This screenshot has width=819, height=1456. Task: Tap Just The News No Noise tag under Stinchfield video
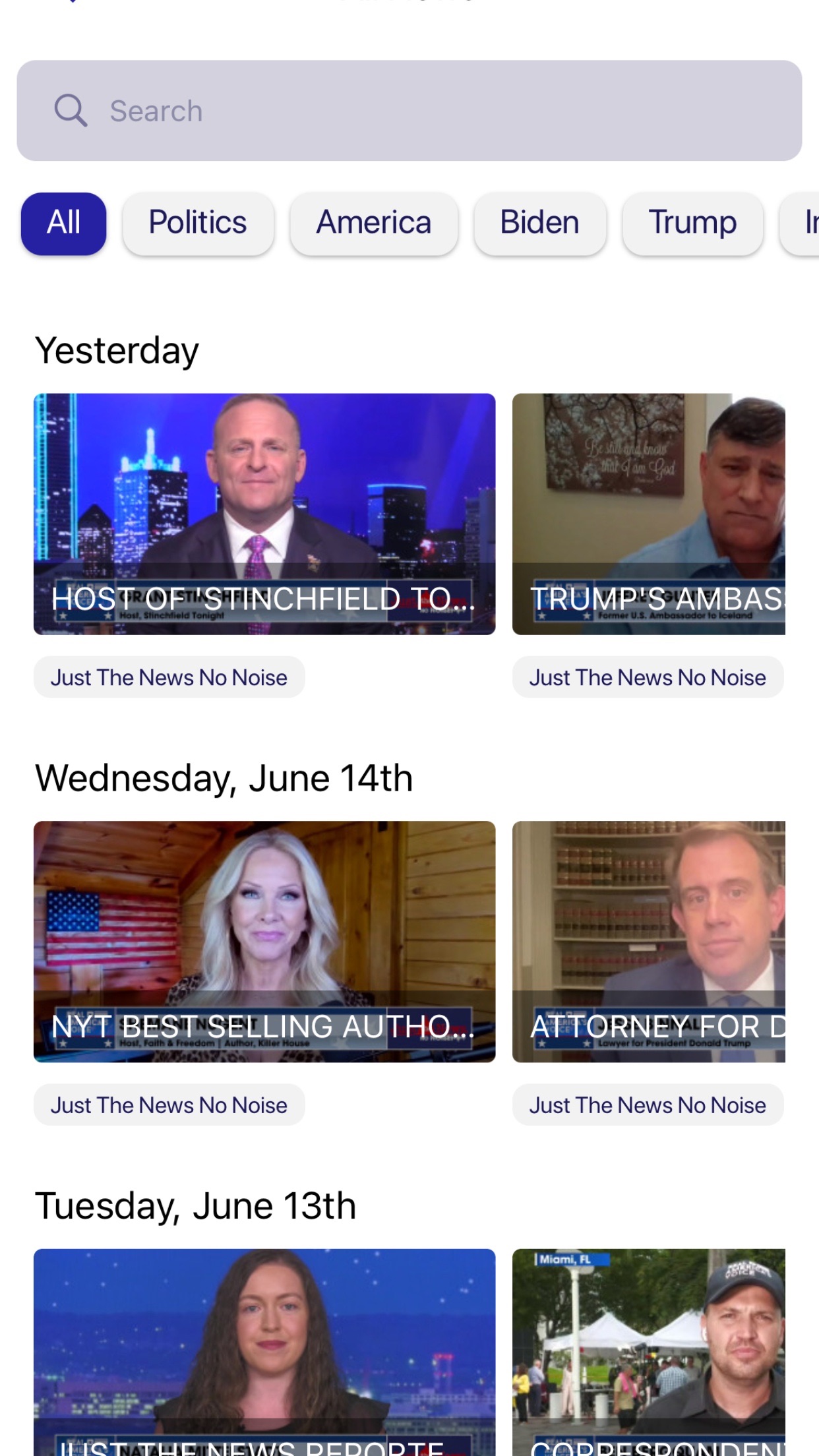[169, 677]
